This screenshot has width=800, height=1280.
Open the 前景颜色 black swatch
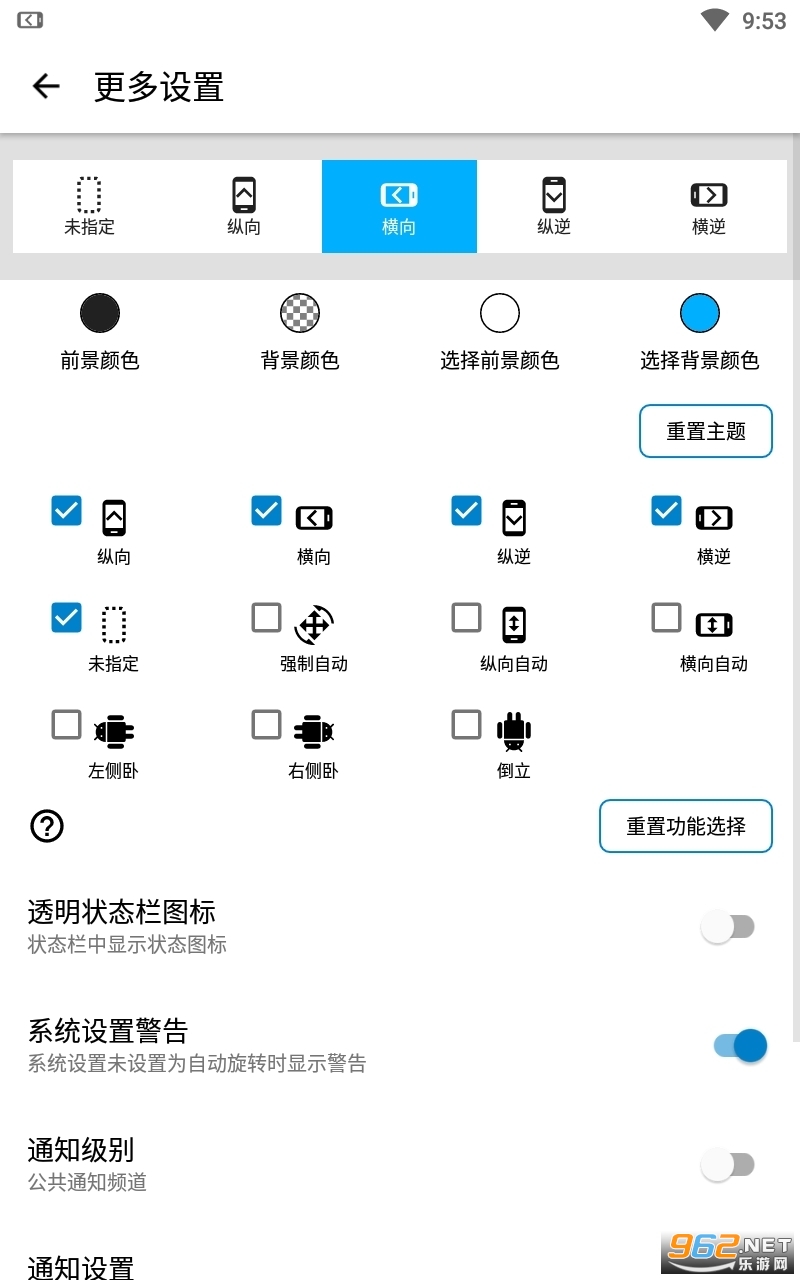click(100, 313)
